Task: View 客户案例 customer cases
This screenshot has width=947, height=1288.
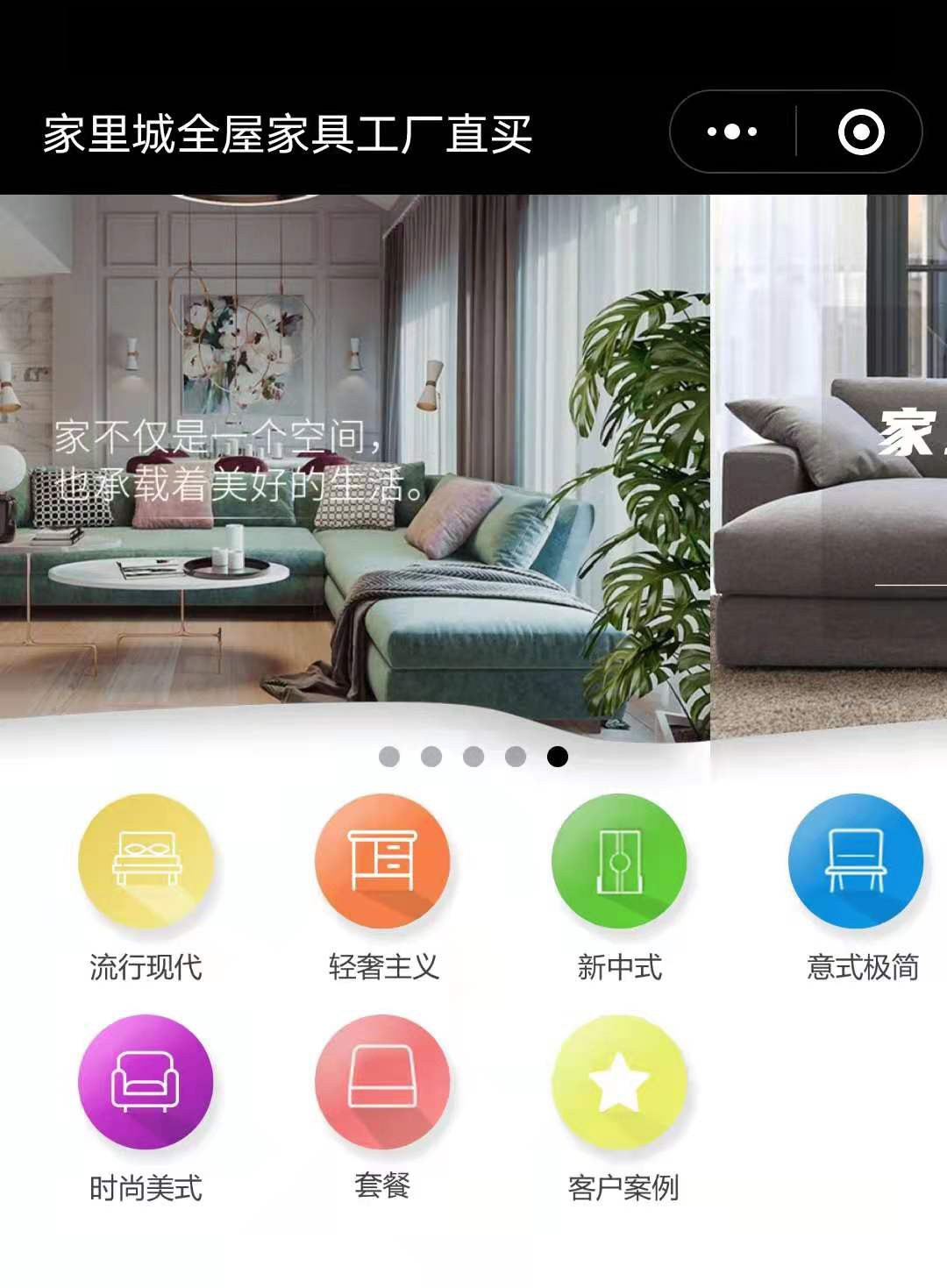Action: coord(619,1083)
